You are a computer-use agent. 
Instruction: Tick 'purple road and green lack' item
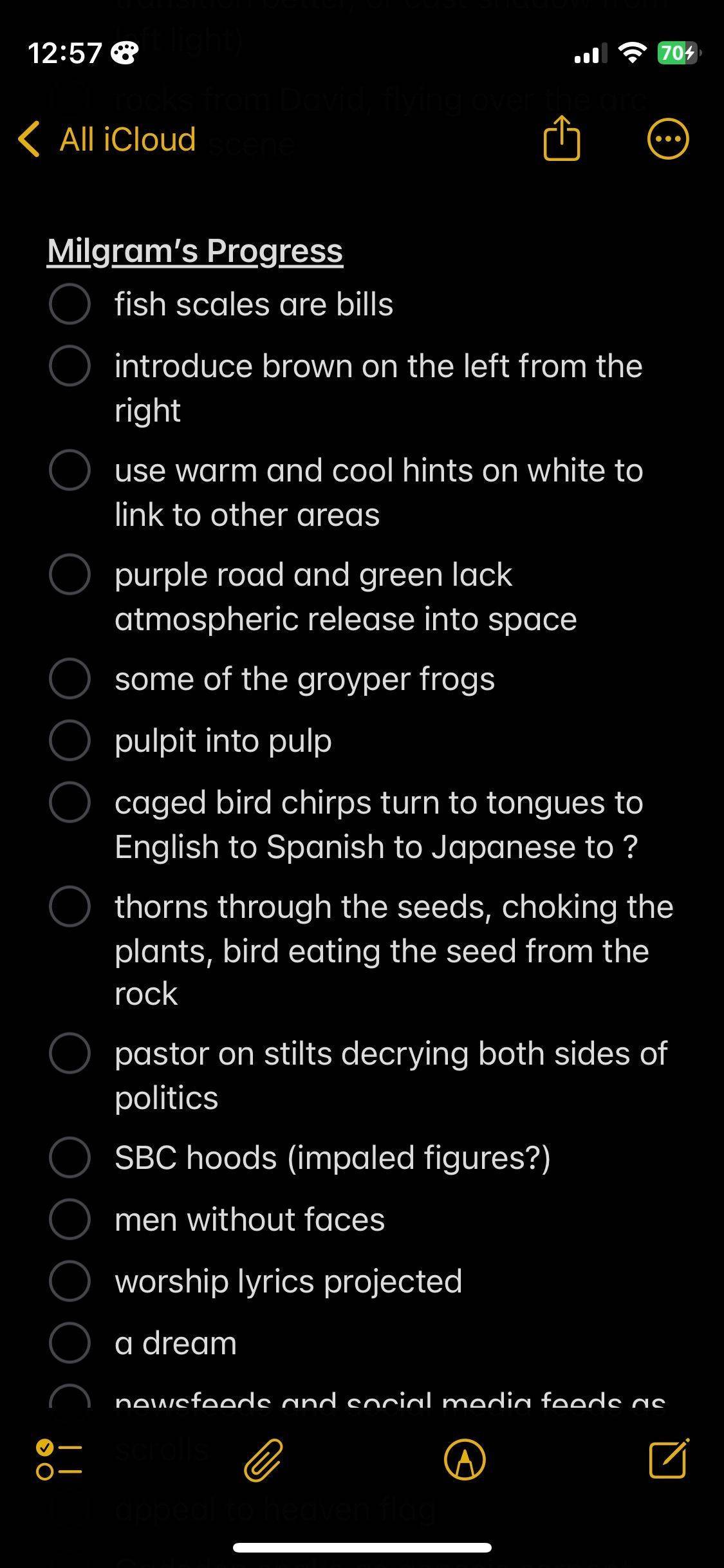click(70, 574)
